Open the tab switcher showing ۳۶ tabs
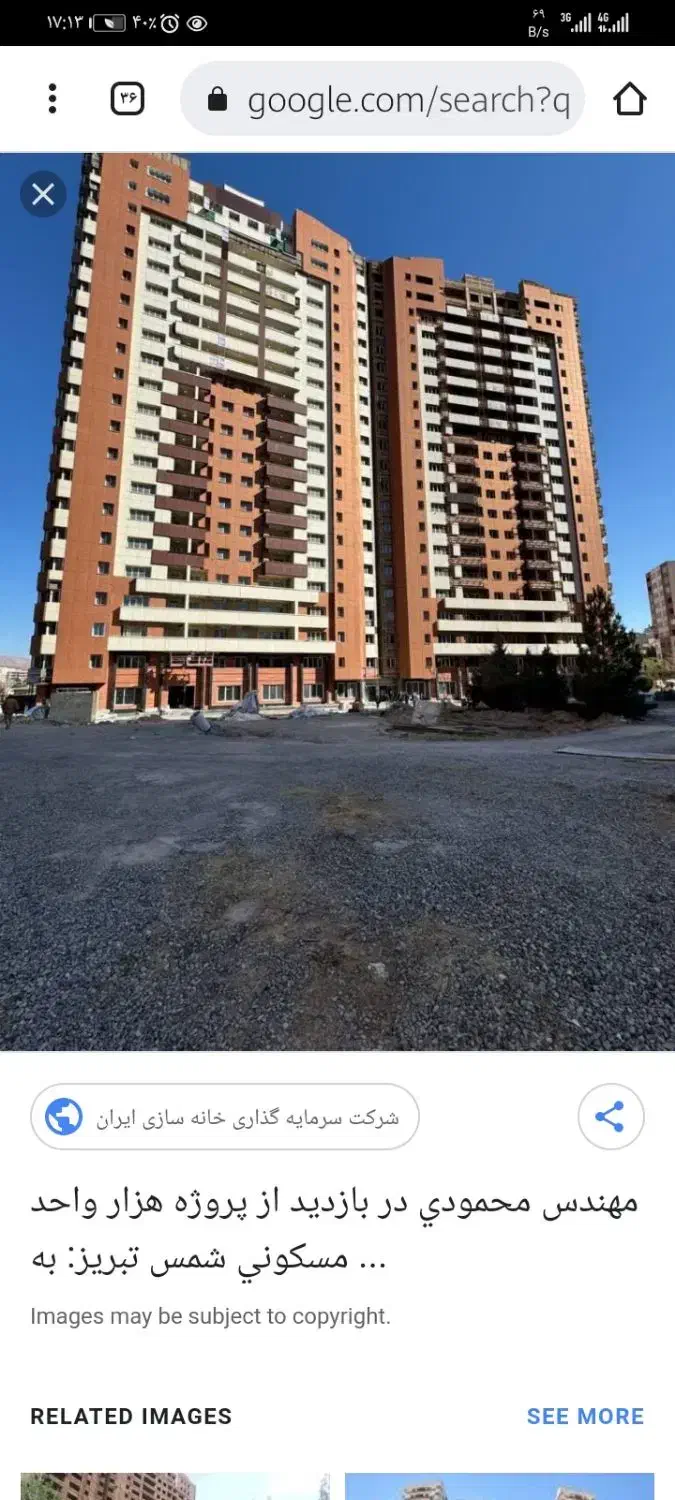675x1500 pixels. 127,99
